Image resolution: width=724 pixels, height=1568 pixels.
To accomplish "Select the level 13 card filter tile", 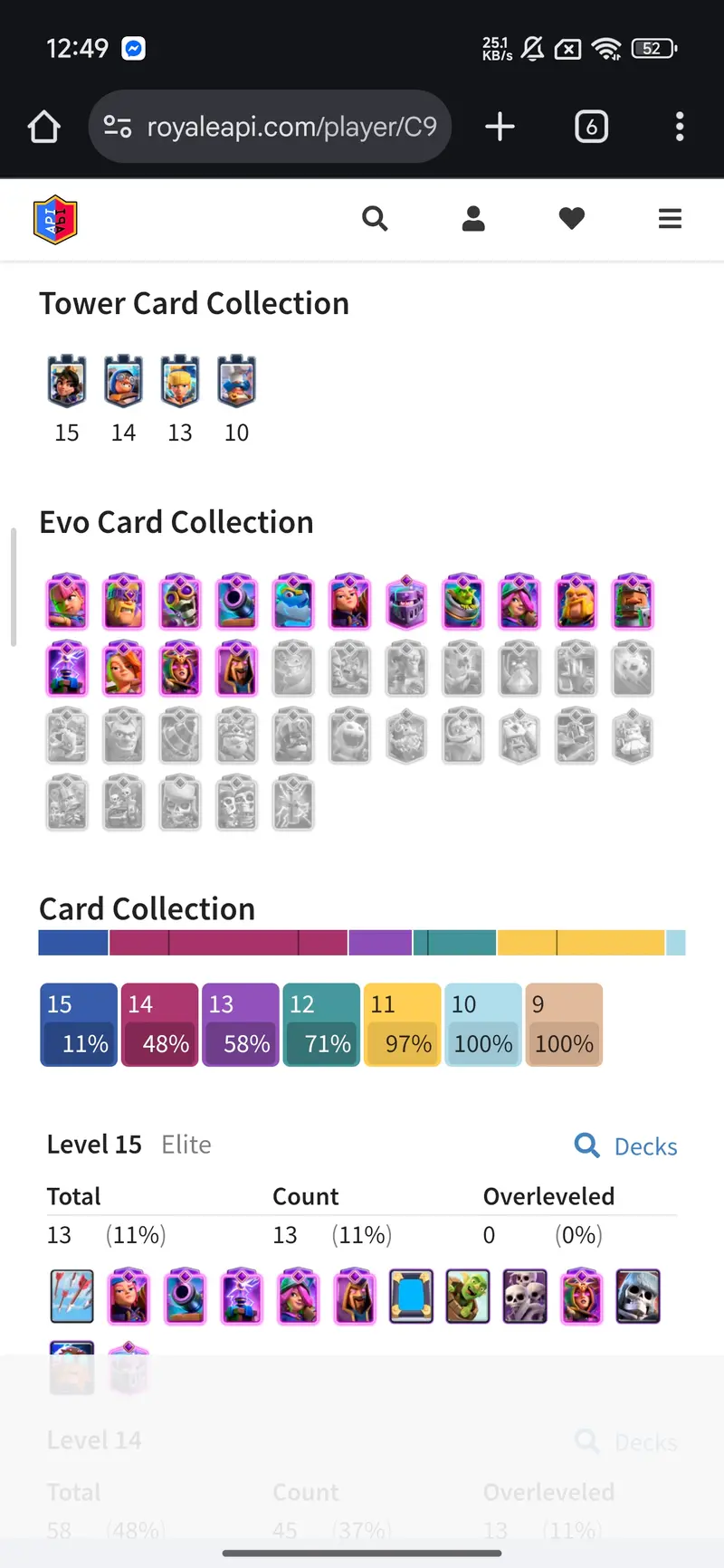I will pyautogui.click(x=240, y=1024).
